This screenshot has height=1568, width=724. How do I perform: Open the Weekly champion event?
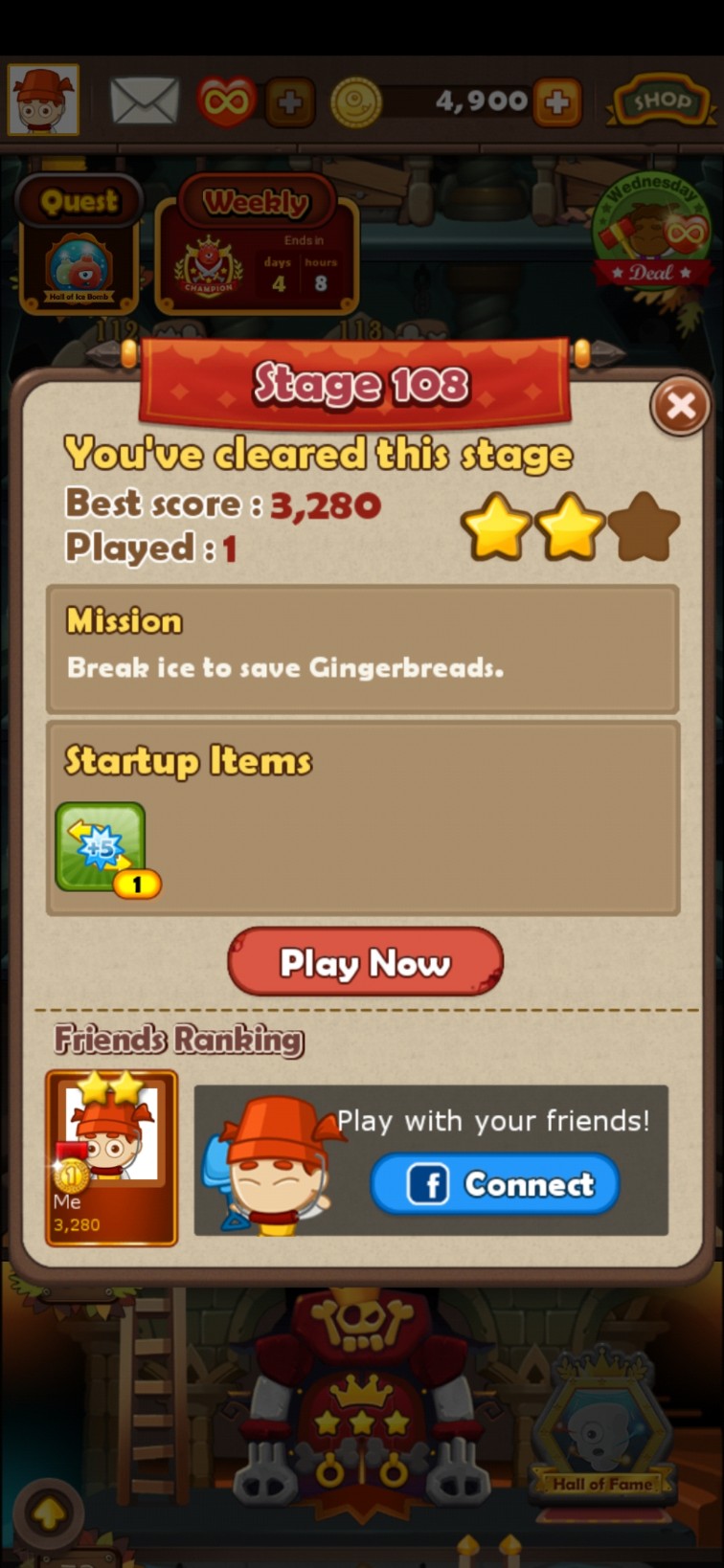pyautogui.click(x=256, y=246)
